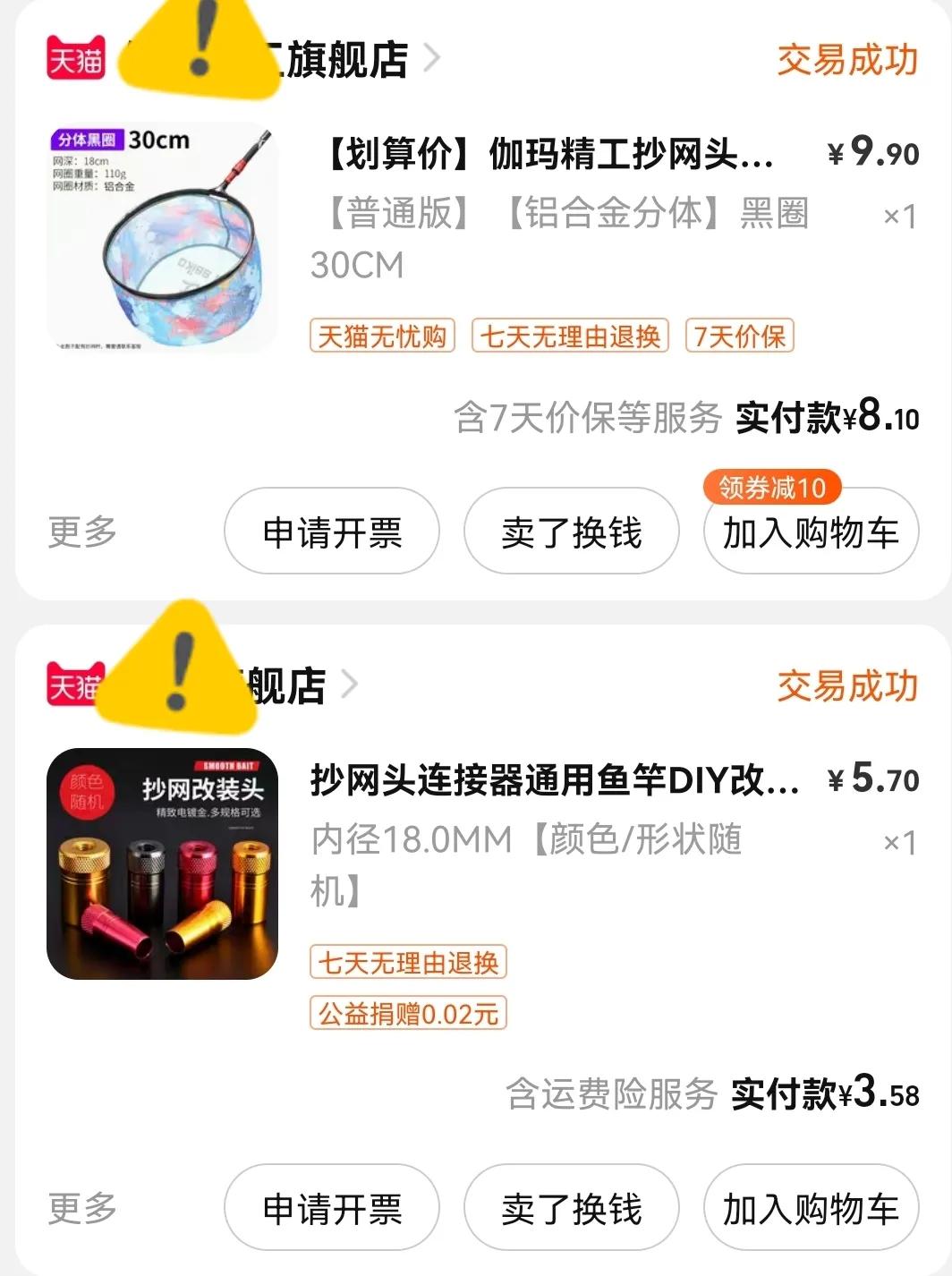The width and height of the screenshot is (952, 1276).
Task: Click the Tmall cat logo of the second store
Action: [x=75, y=684]
